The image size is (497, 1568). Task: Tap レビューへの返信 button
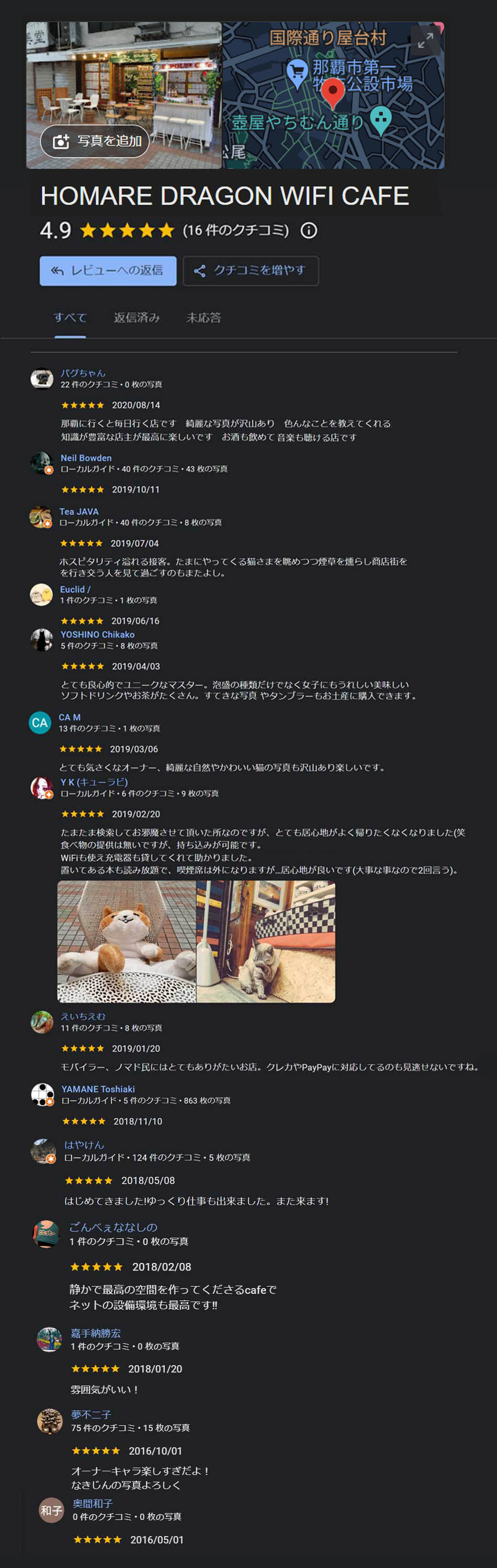tap(108, 271)
